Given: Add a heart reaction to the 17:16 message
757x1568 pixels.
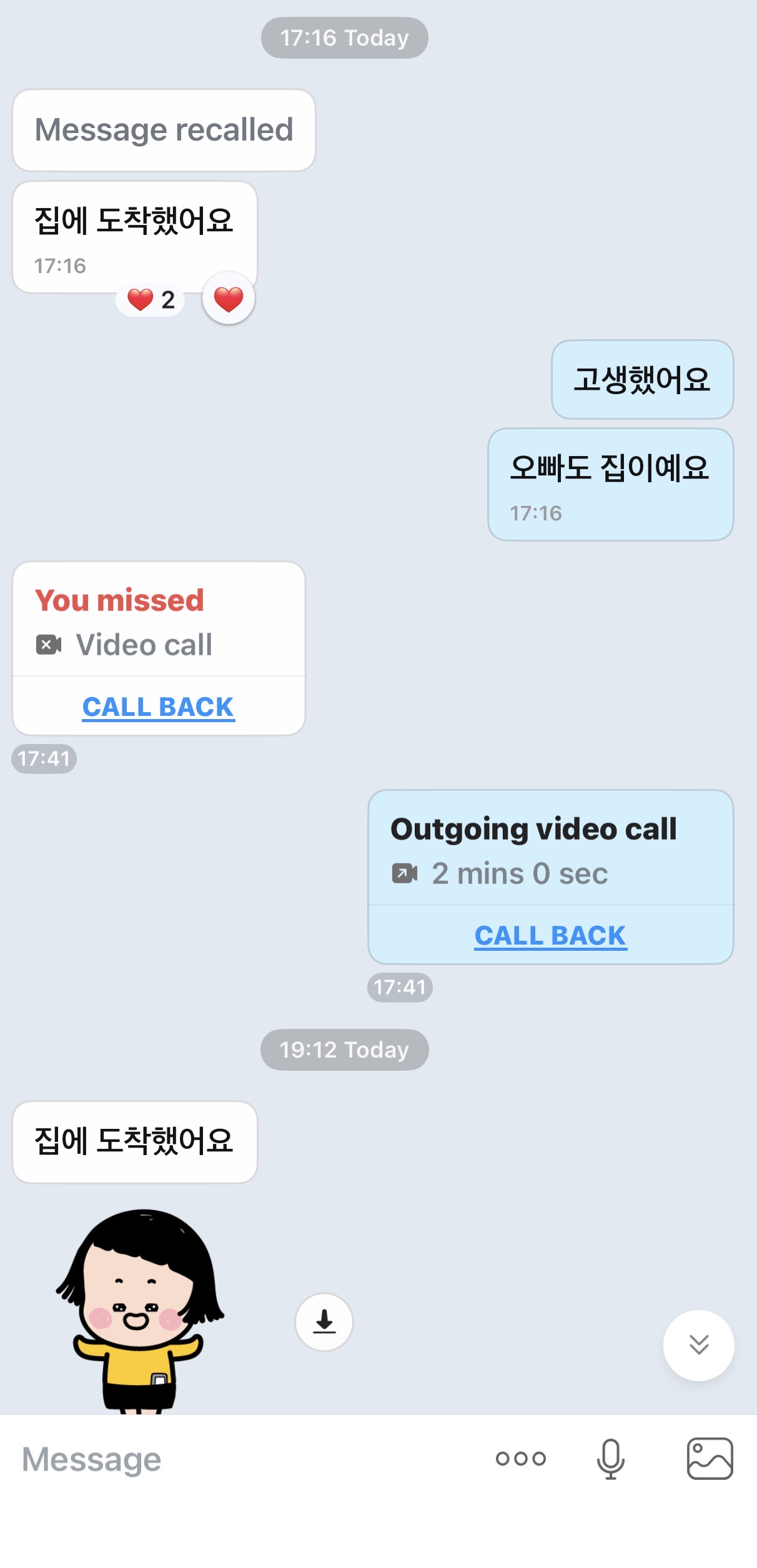Looking at the screenshot, I should [x=229, y=299].
